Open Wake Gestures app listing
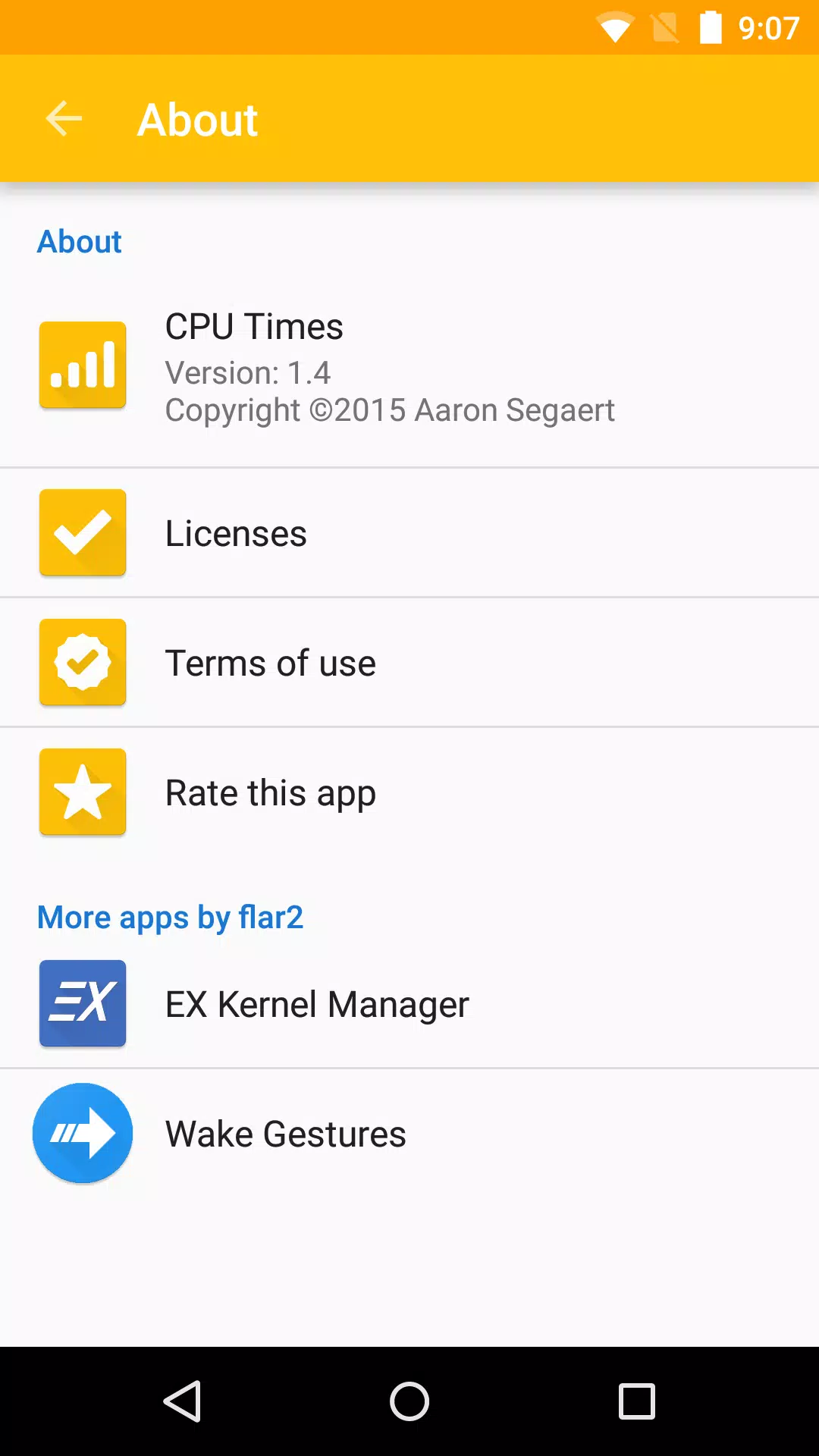The image size is (819, 1456). [x=409, y=1134]
